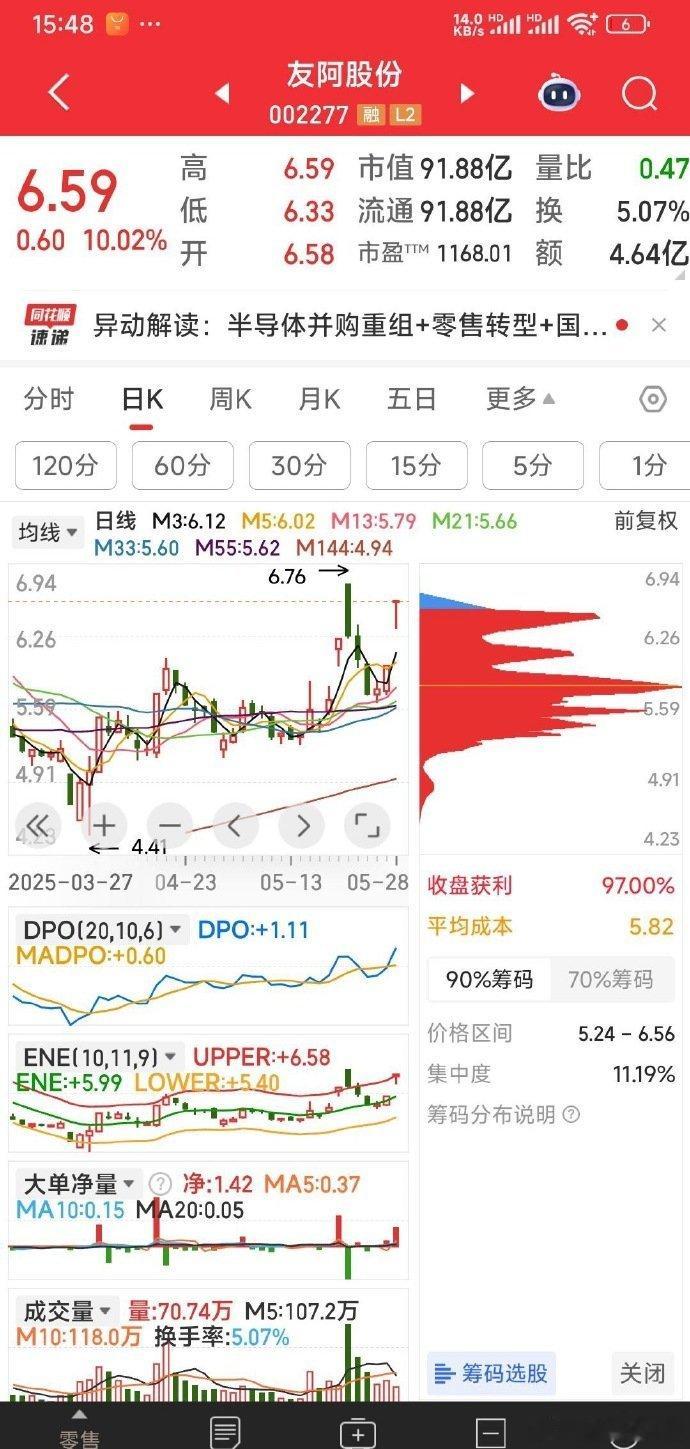
Task: Open the search magnifier icon
Action: [639, 94]
